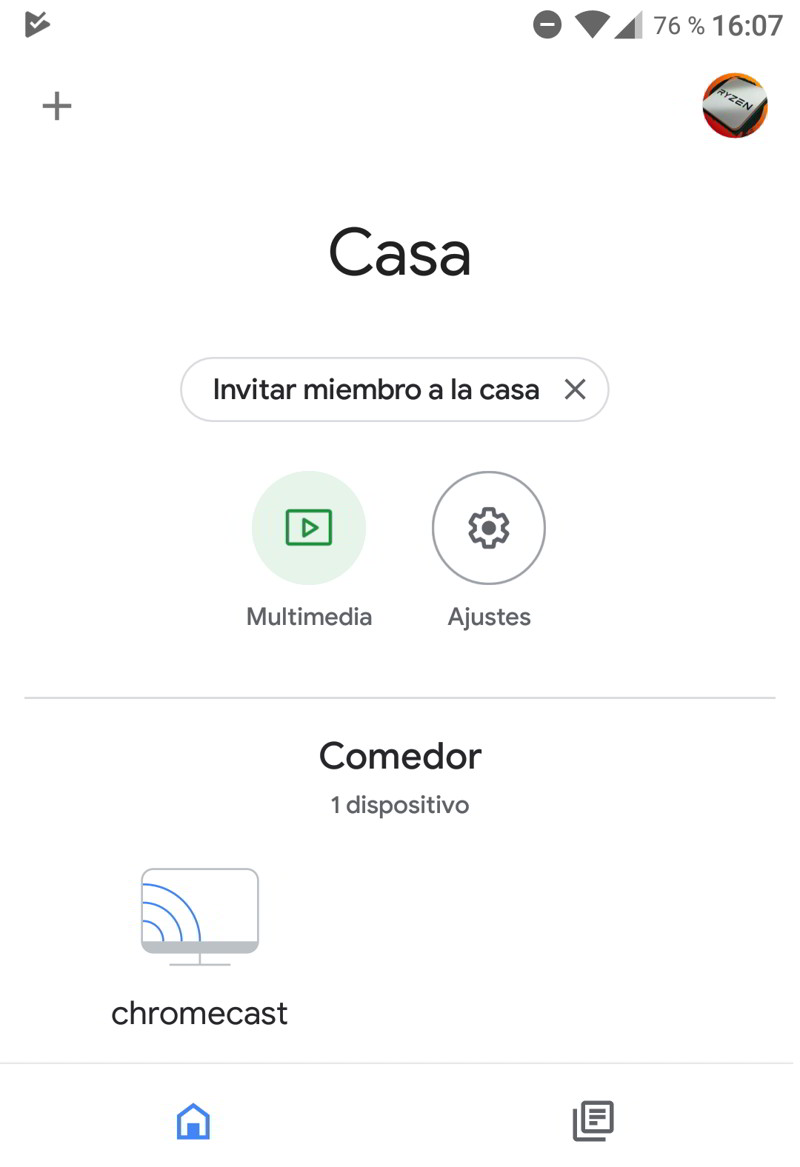Viewport: 800px width, 1167px height.
Task: Open Ajustes home settings
Action: pos(489,528)
